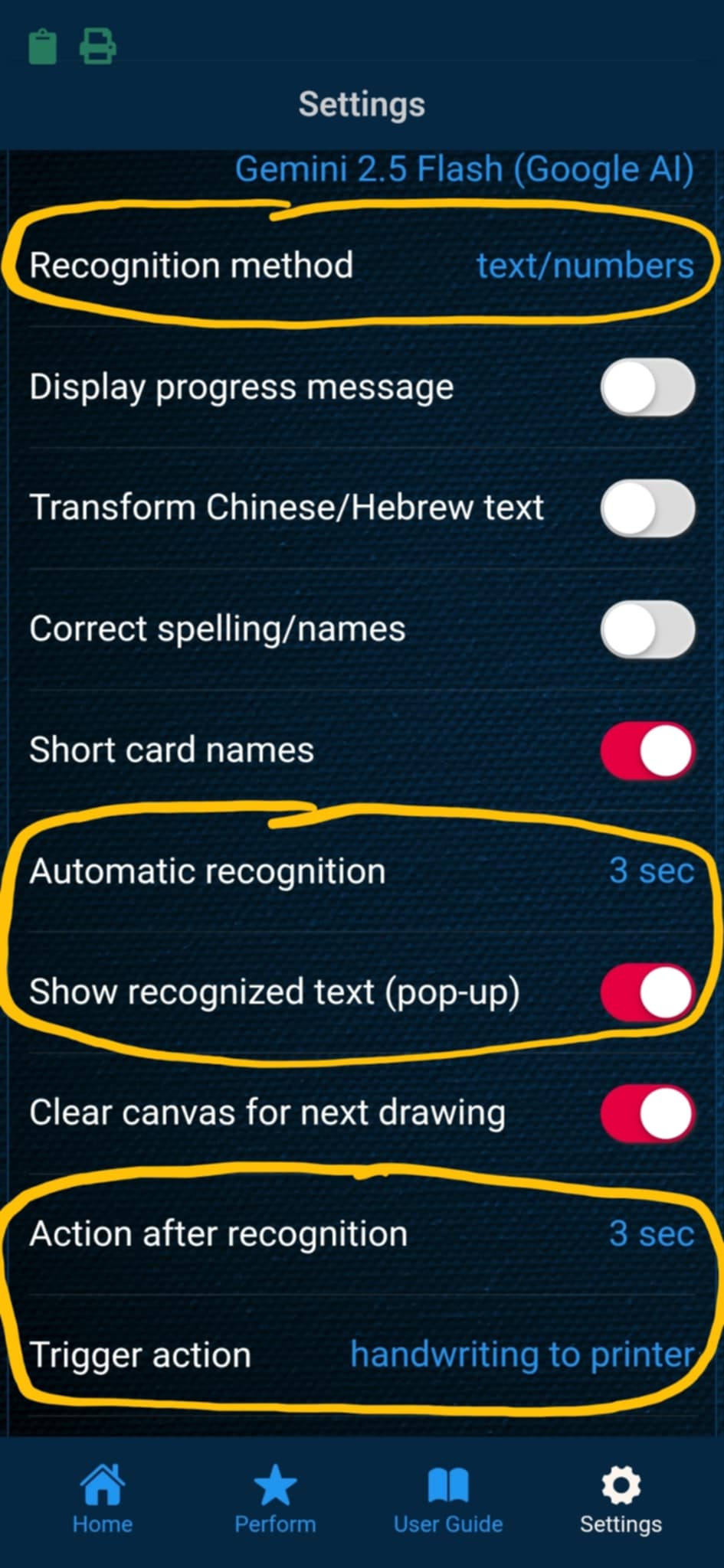This screenshot has width=724, height=1568.
Task: Change Trigger action from handwriting to printer
Action: (522, 1354)
